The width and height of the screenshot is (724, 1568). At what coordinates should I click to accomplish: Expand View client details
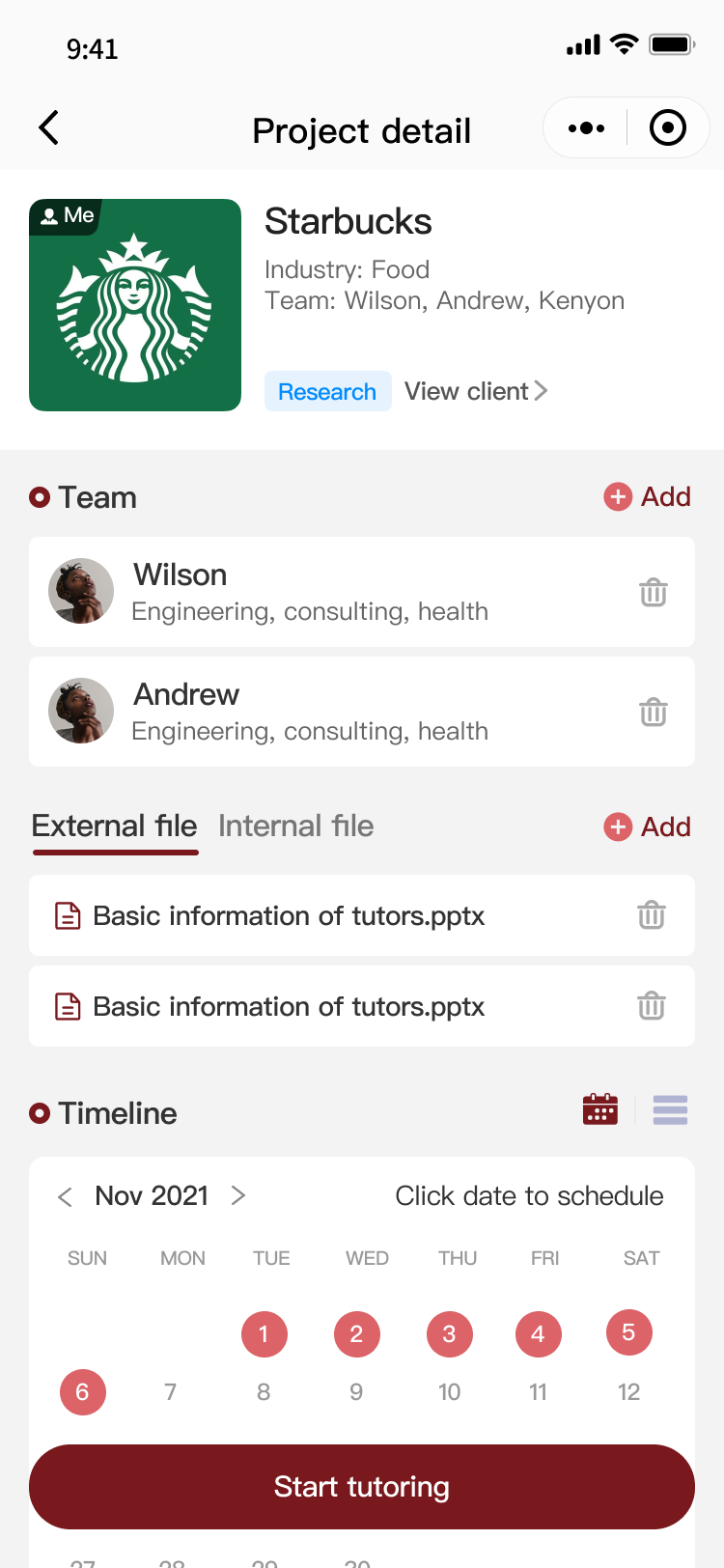tap(475, 391)
